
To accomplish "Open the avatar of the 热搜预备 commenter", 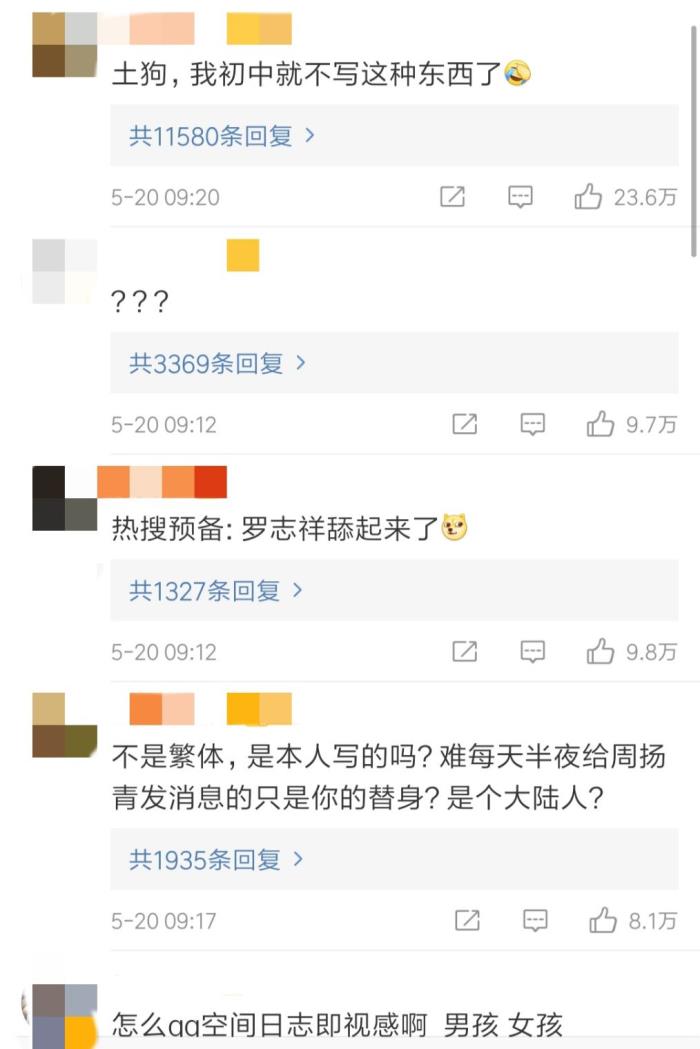I will 64,498.
